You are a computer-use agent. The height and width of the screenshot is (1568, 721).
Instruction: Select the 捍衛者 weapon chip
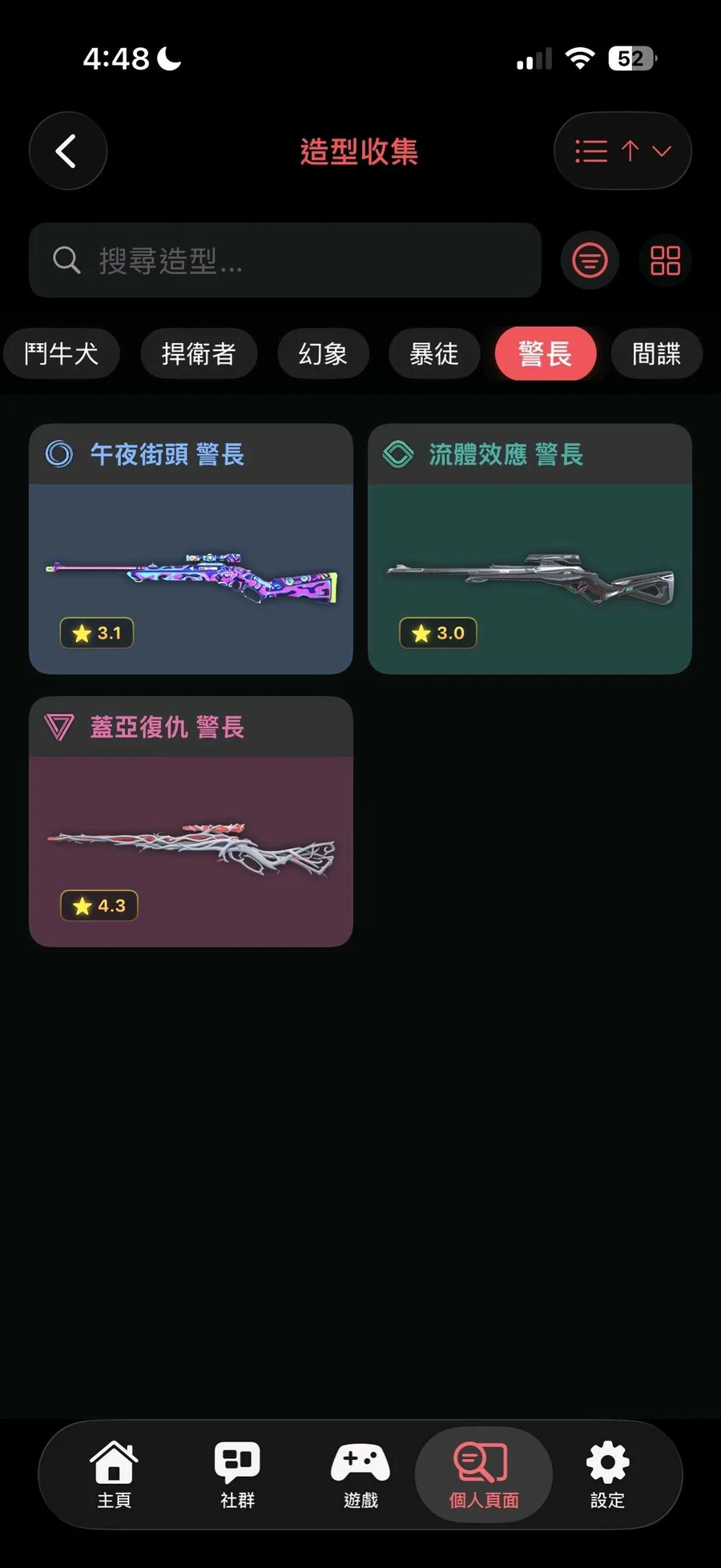[199, 353]
